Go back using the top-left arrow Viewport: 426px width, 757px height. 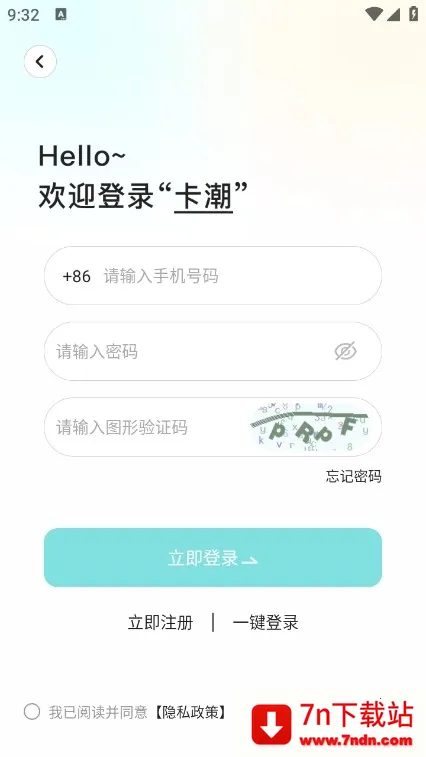pos(40,61)
